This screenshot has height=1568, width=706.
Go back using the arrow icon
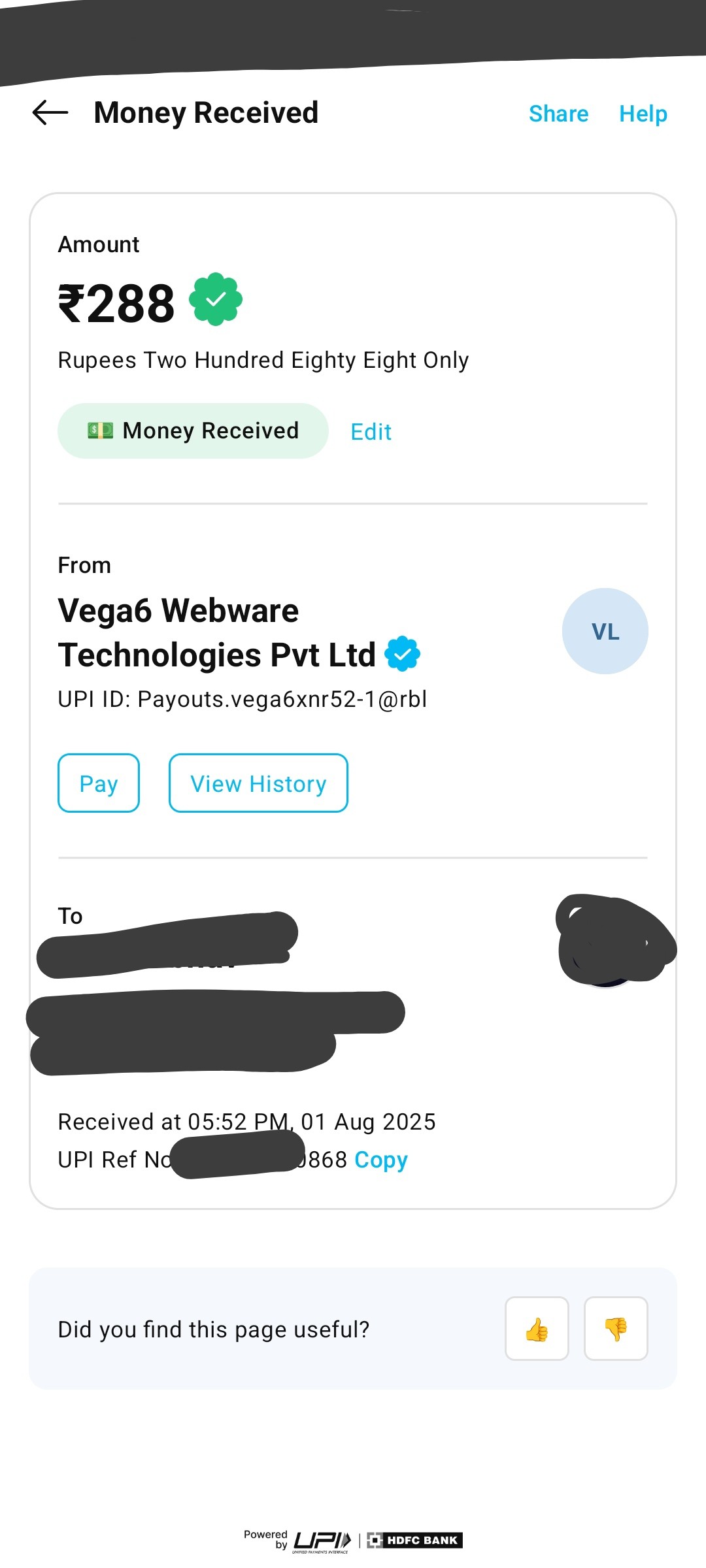(50, 113)
